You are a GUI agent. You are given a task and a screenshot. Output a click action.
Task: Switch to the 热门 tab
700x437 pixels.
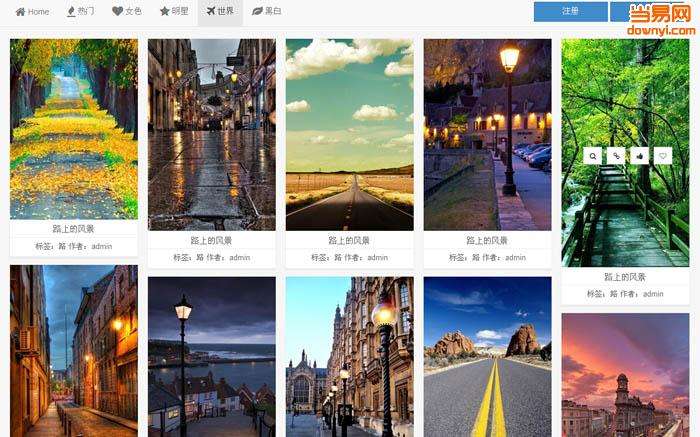80,12
